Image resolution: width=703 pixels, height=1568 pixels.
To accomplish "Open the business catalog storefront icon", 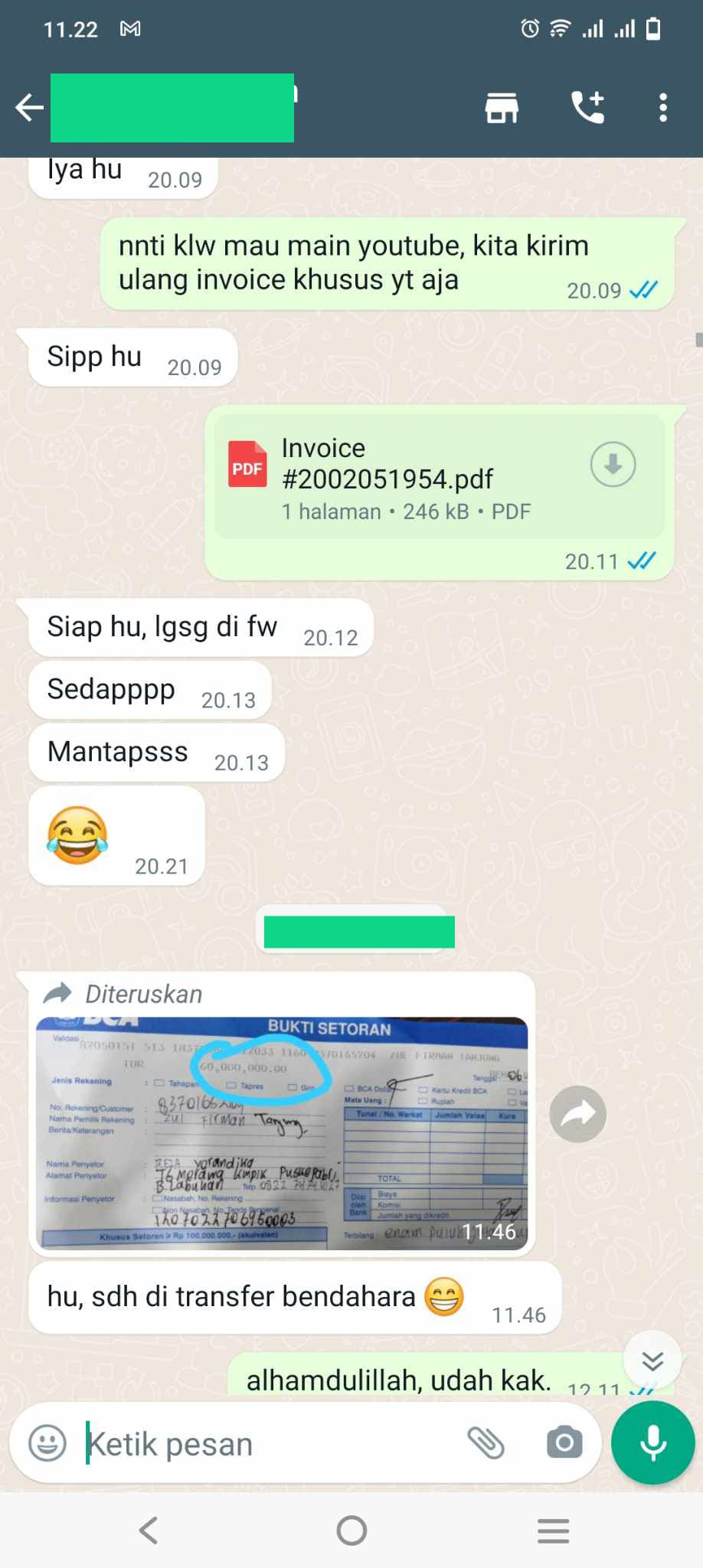I will coord(502,108).
